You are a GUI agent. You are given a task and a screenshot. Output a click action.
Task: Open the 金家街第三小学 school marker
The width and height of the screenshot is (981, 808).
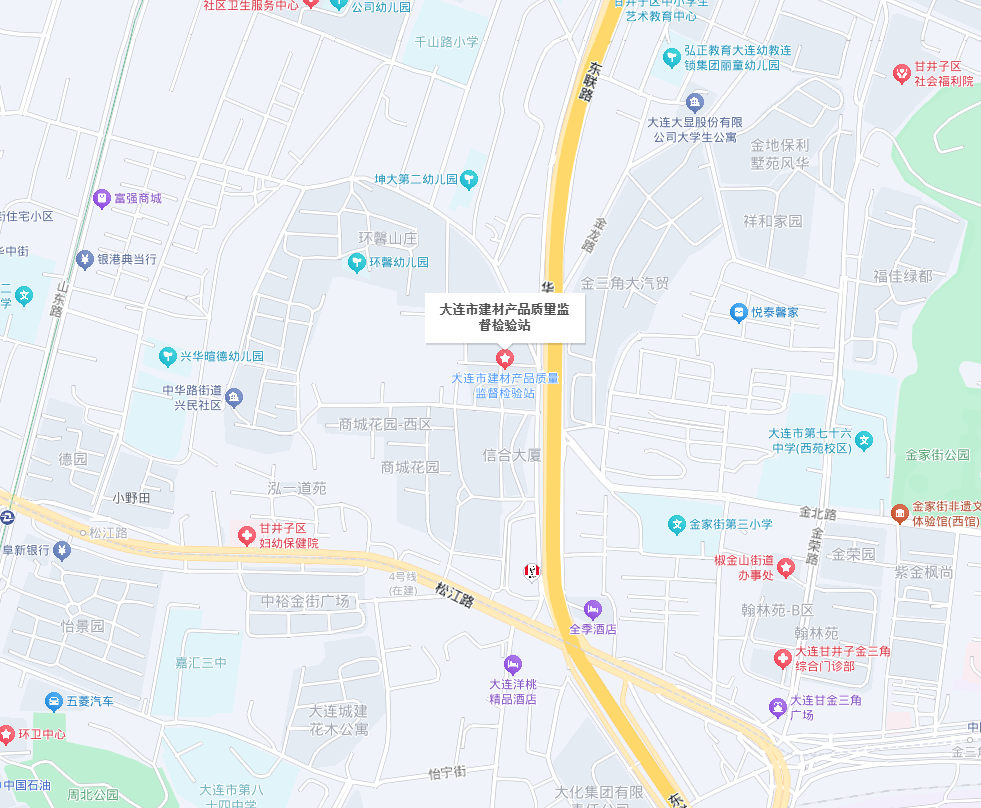tap(677, 524)
